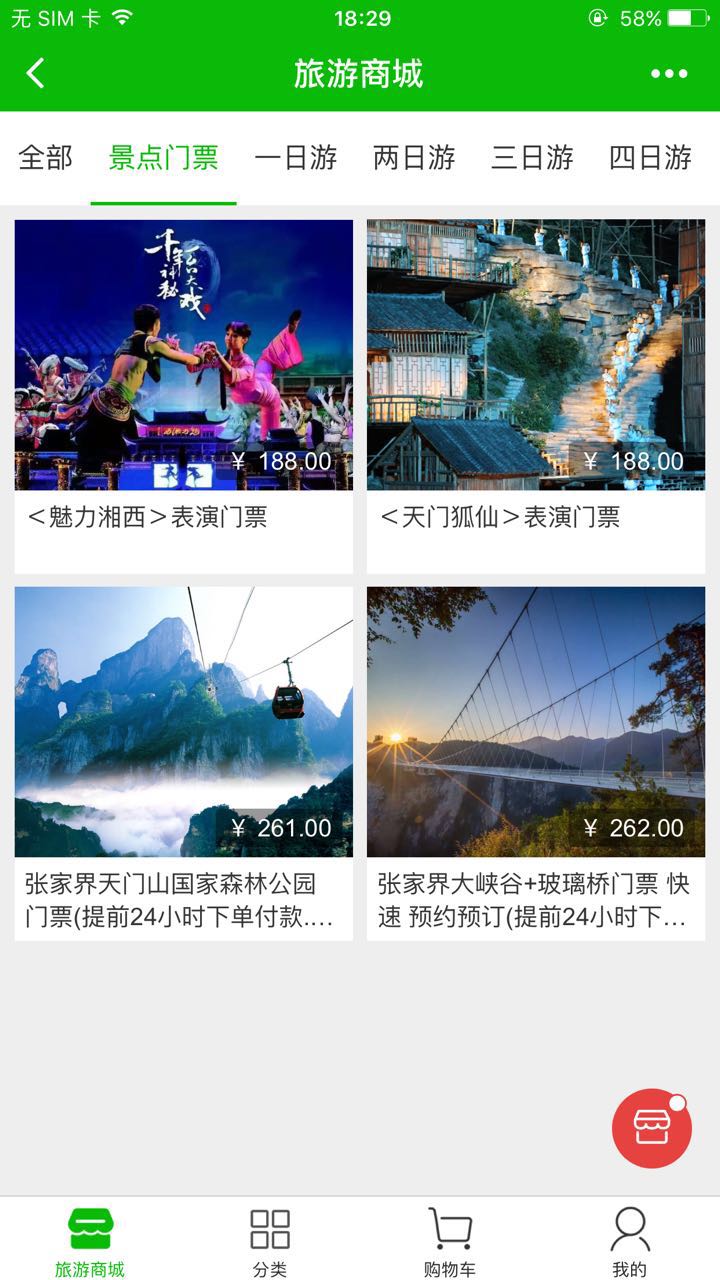Viewport: 720px width, 1280px height.
Task: Open the 天门狐仙 show ticket
Action: pos(536,395)
